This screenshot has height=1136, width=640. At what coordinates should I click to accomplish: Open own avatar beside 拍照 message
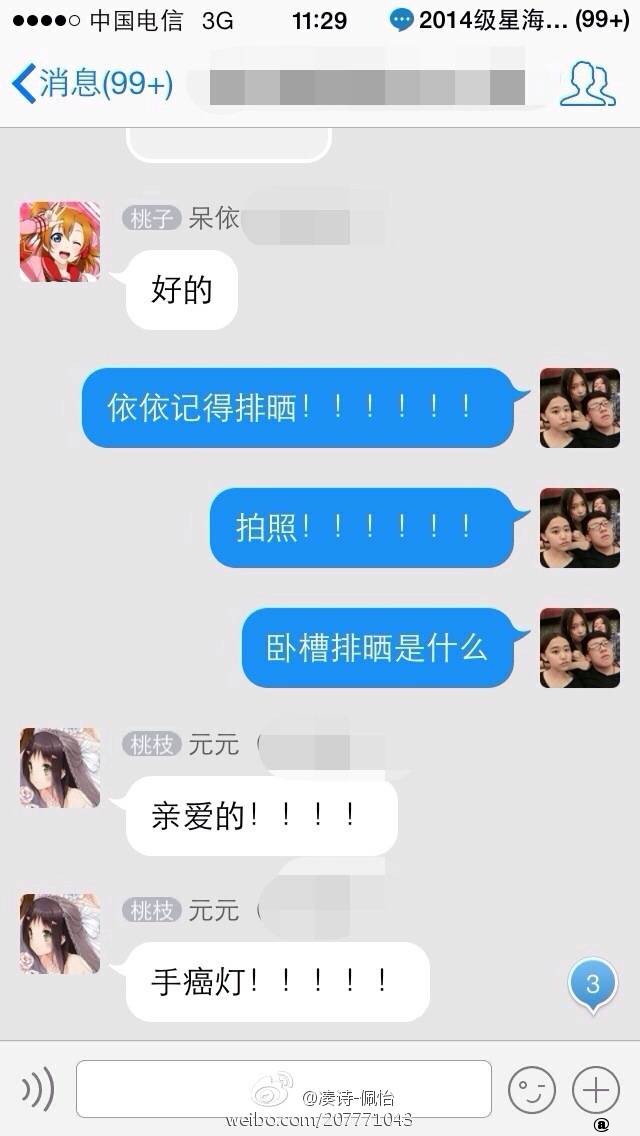coord(580,527)
